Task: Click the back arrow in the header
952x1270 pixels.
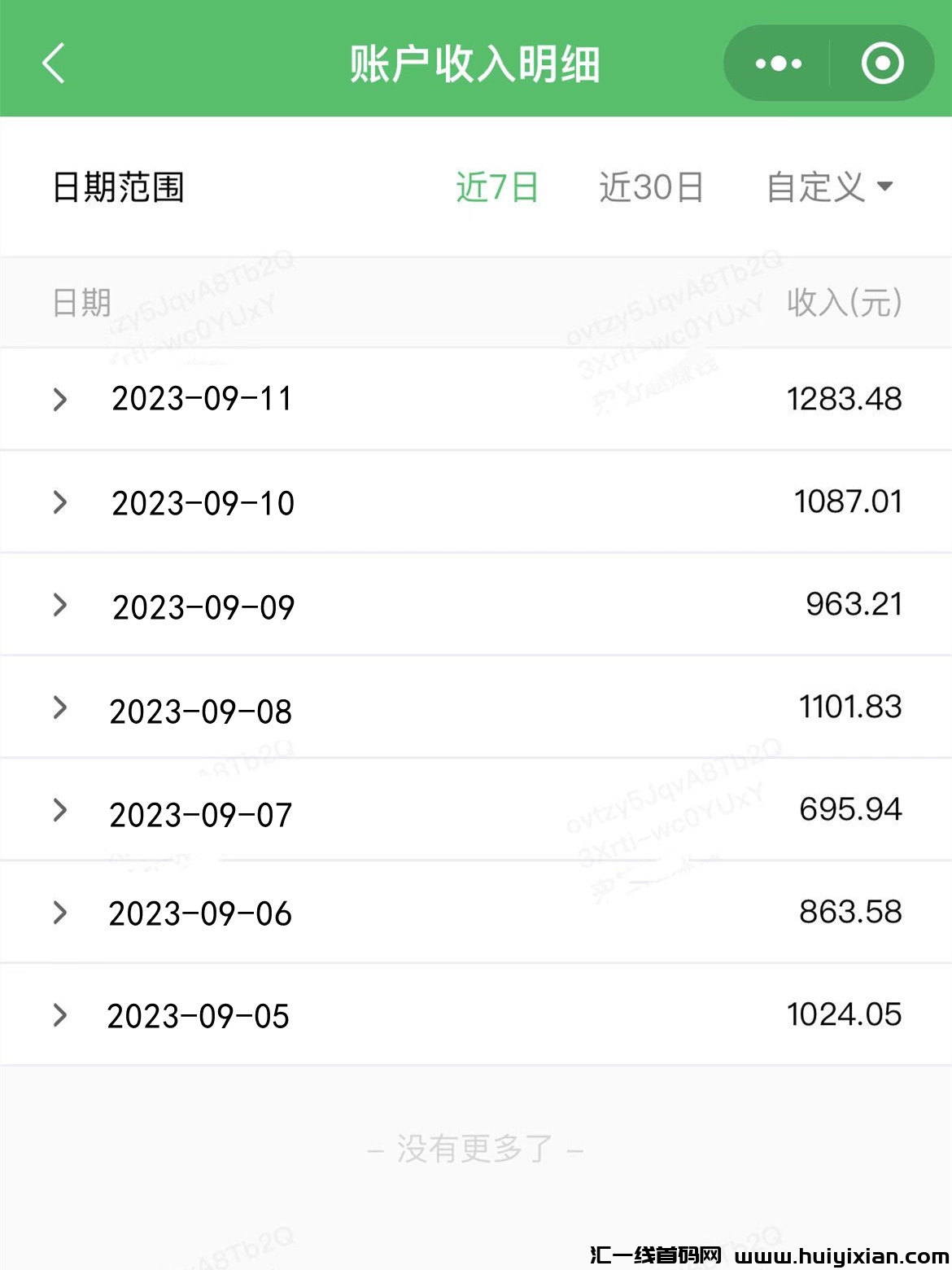Action: pos(54,63)
